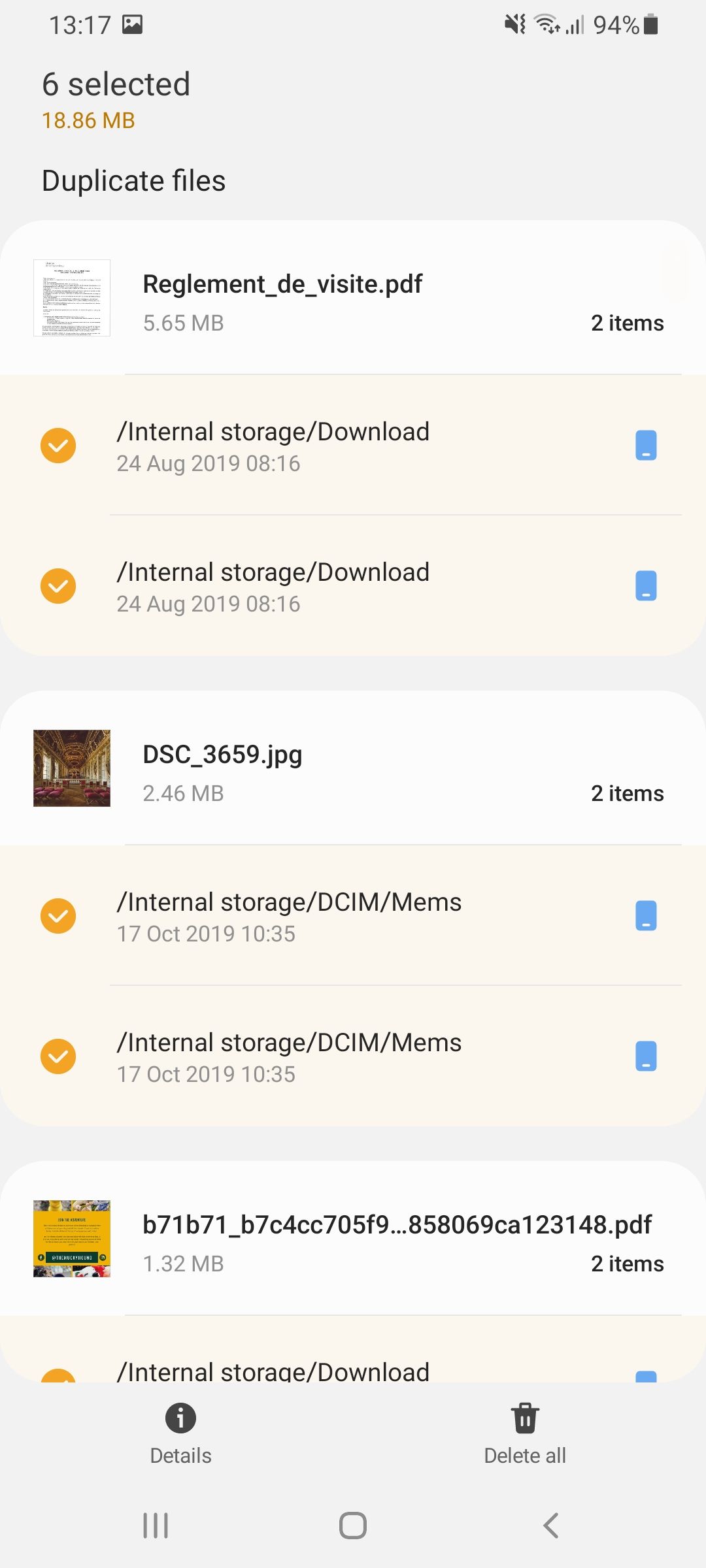Tap the device icon beside first DCIM/Mems entry
Viewport: 706px width, 1568px height.
click(x=646, y=916)
